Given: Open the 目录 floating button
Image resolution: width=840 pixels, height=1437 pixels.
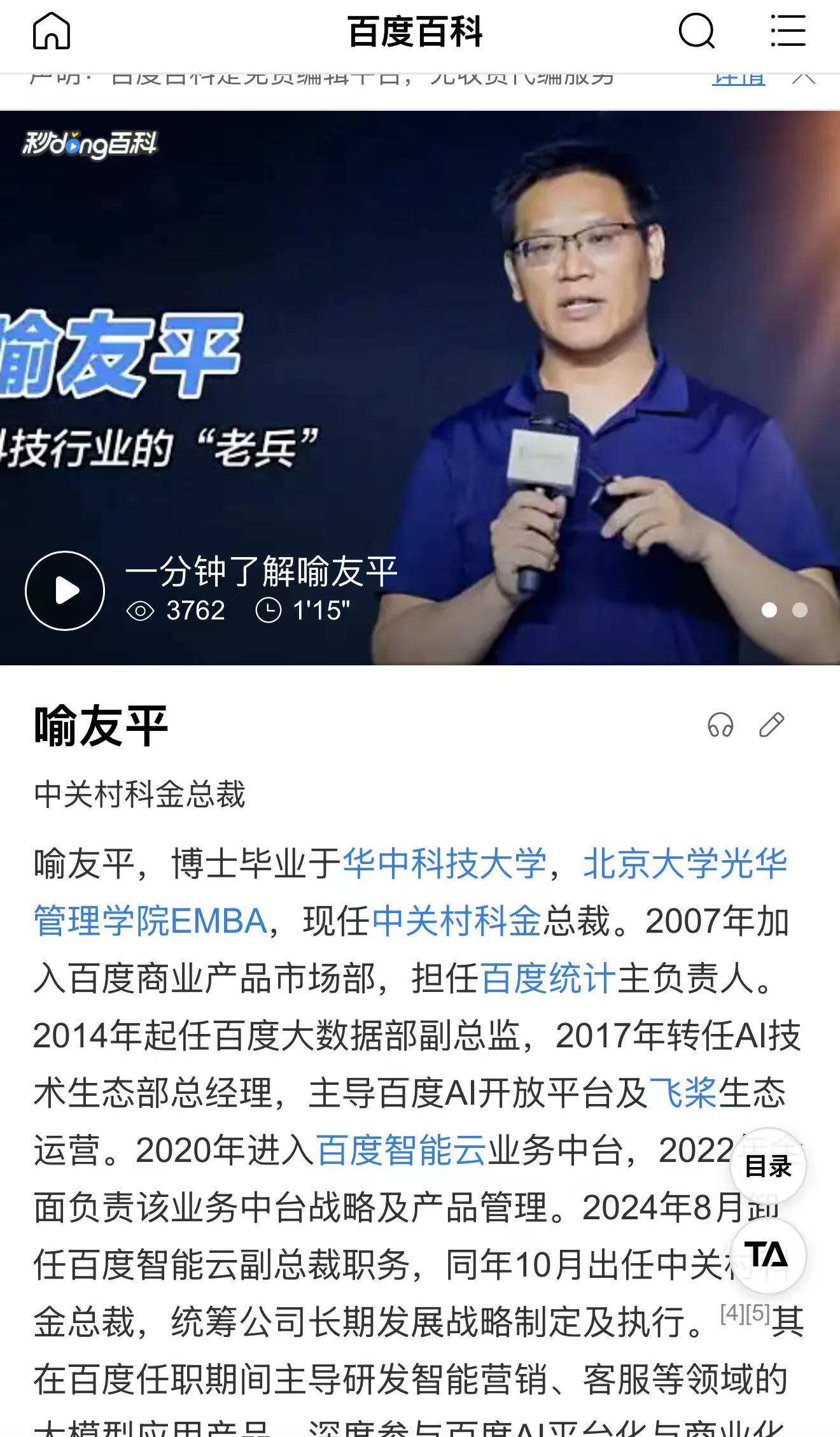Looking at the screenshot, I should tap(768, 1167).
